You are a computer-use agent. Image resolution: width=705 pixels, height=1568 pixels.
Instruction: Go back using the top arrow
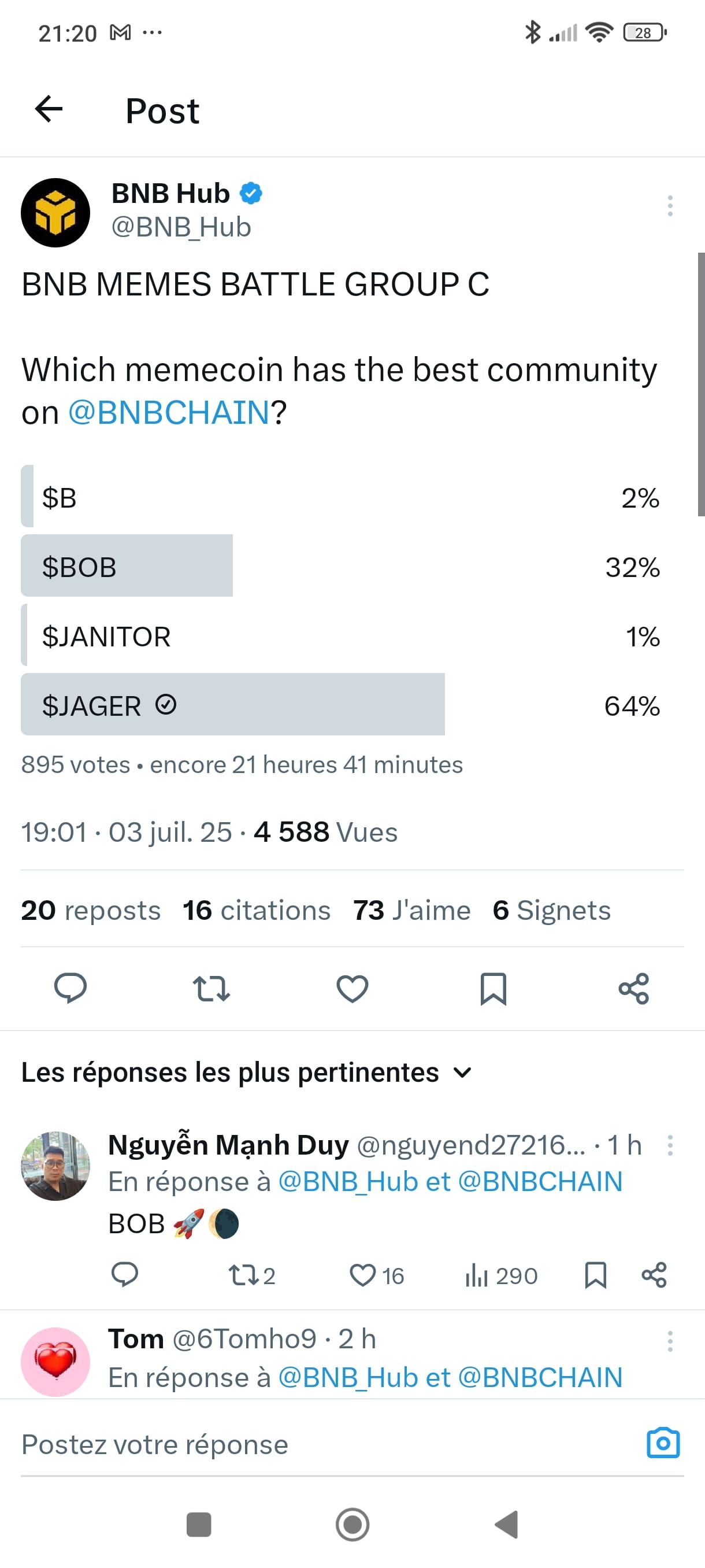coord(49,110)
